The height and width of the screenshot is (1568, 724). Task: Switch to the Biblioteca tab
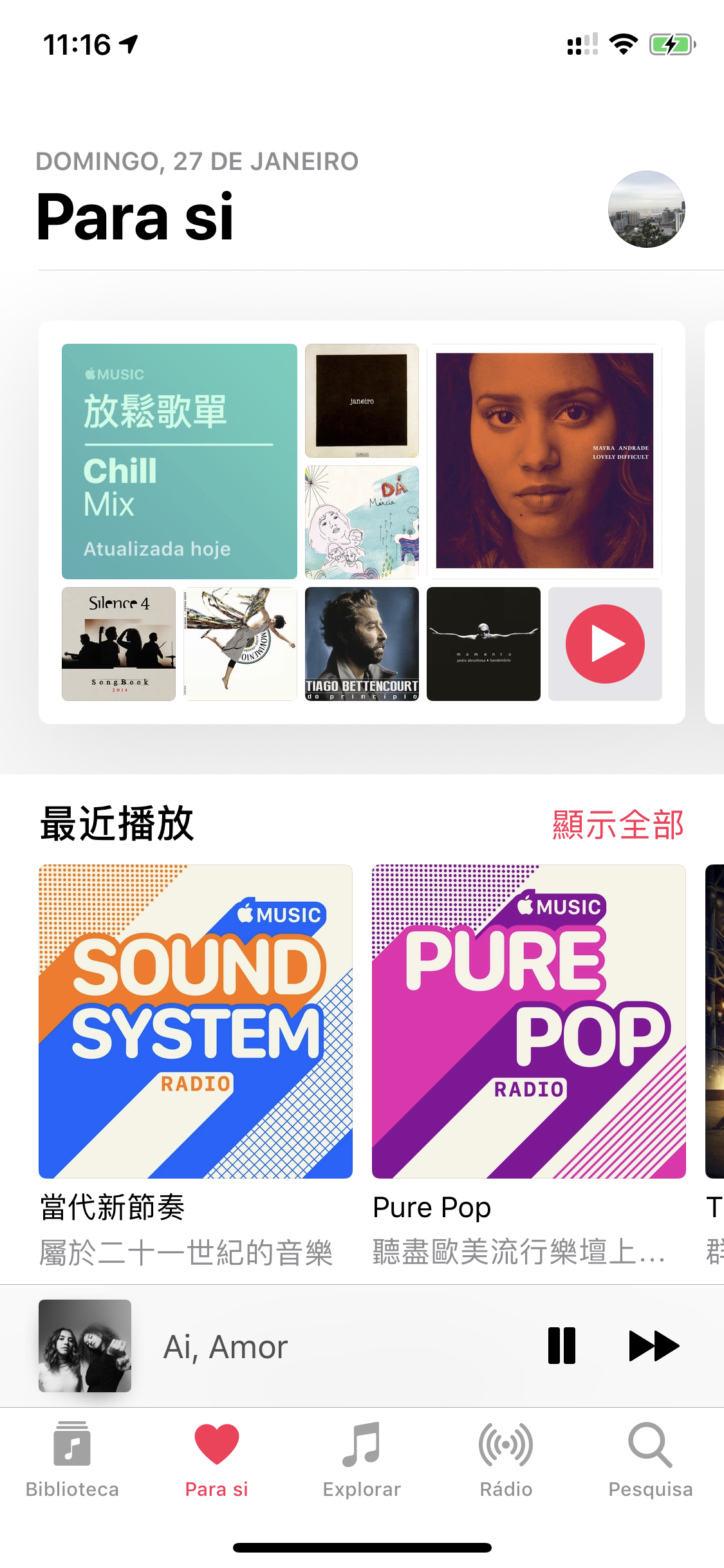[72, 1460]
